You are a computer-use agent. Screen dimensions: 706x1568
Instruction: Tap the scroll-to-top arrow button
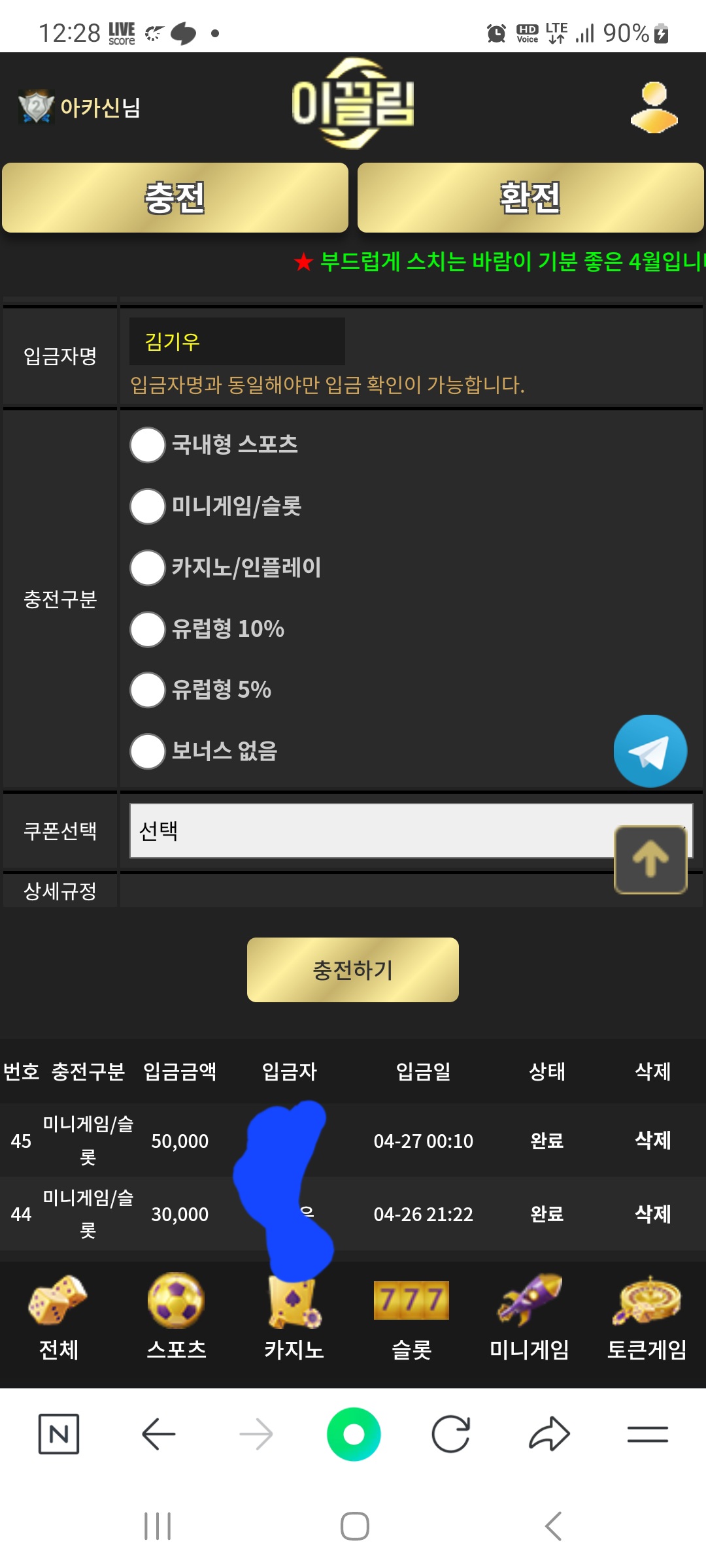[x=650, y=859]
